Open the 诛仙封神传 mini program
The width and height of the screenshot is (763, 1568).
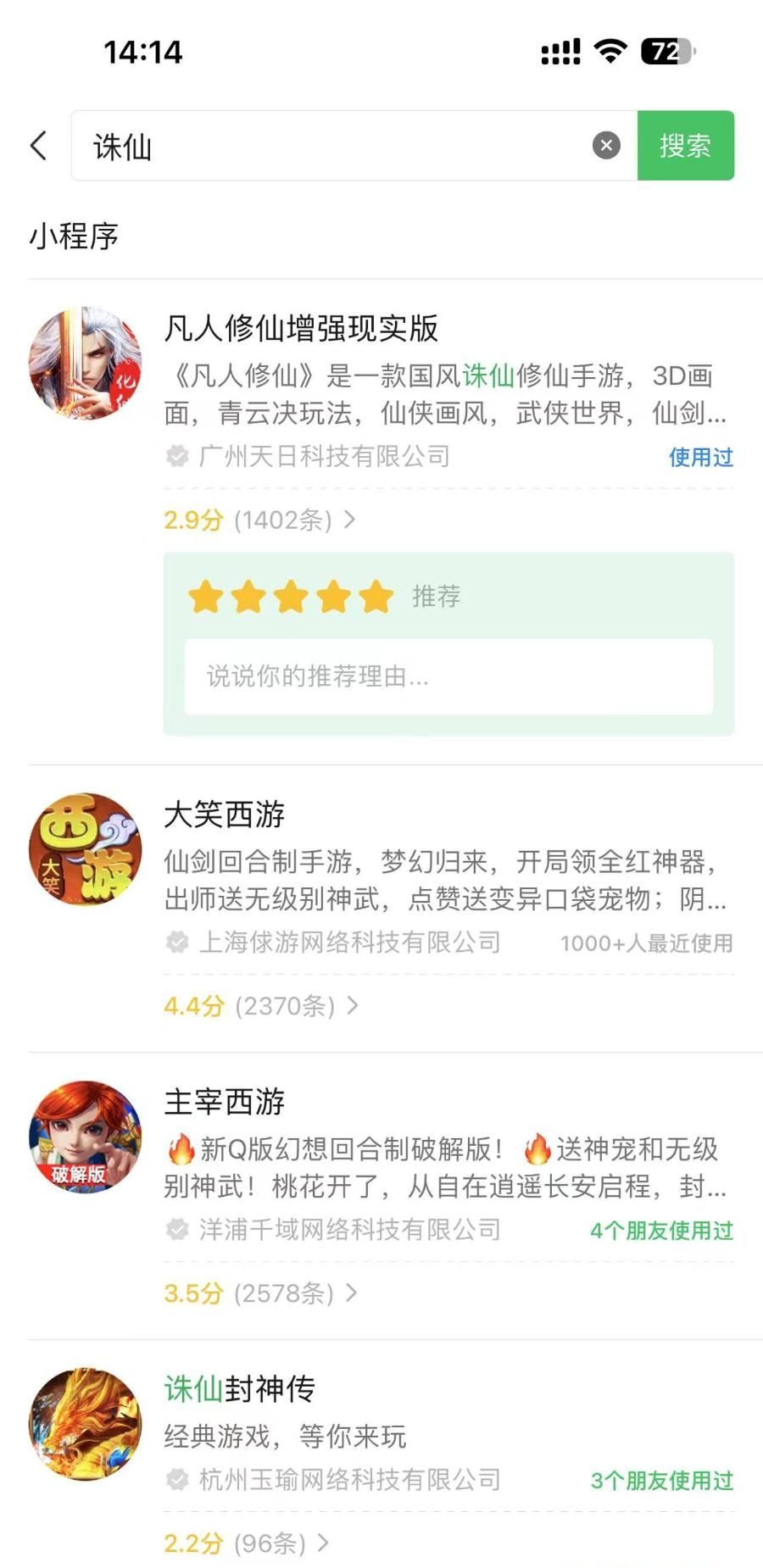240,1389
